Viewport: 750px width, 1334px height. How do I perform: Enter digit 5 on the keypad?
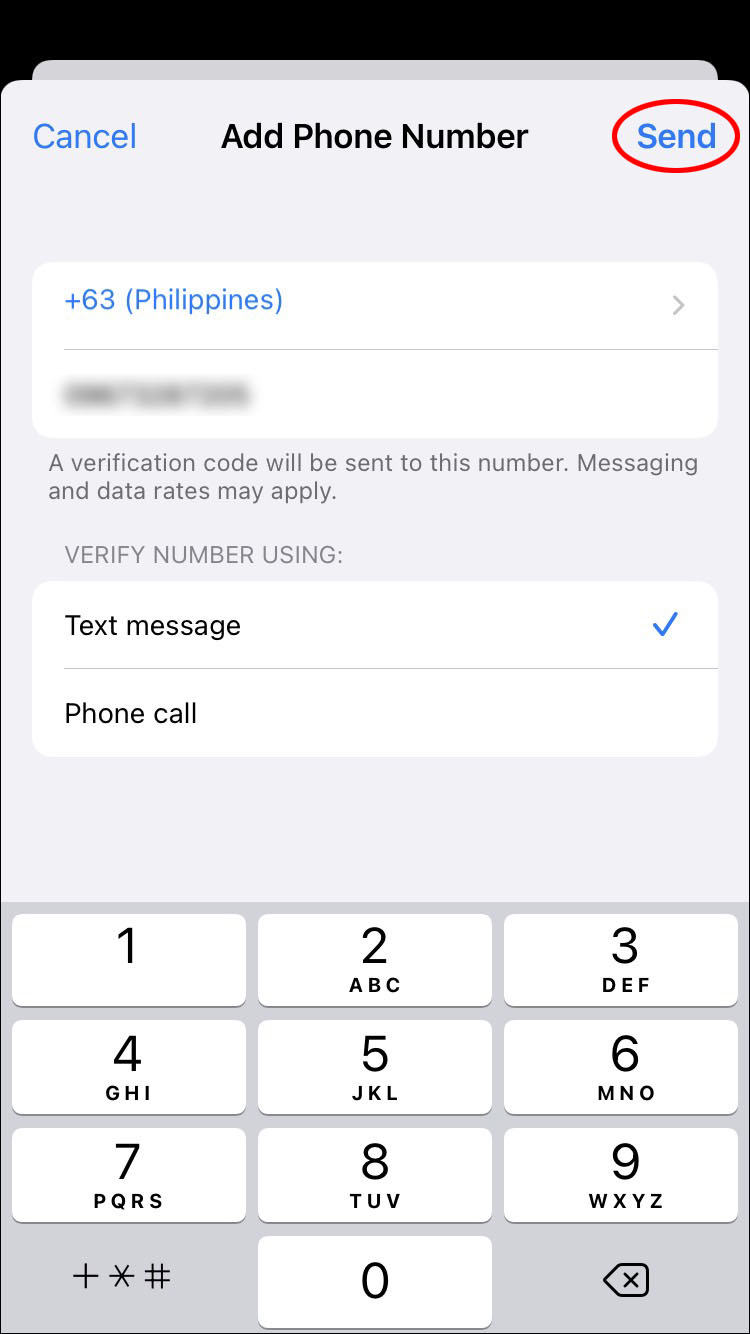(x=374, y=1066)
